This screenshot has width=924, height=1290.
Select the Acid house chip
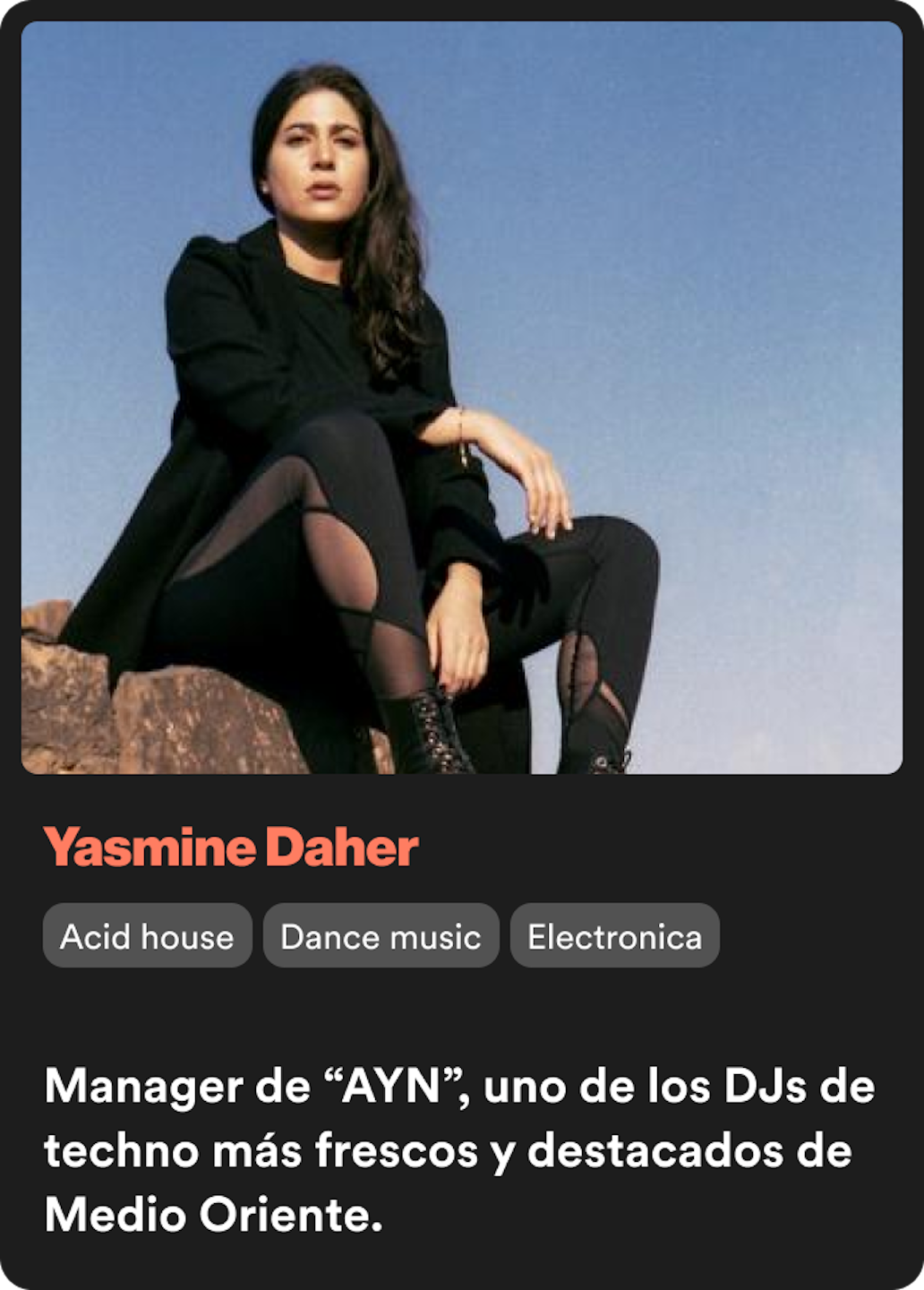147,936
